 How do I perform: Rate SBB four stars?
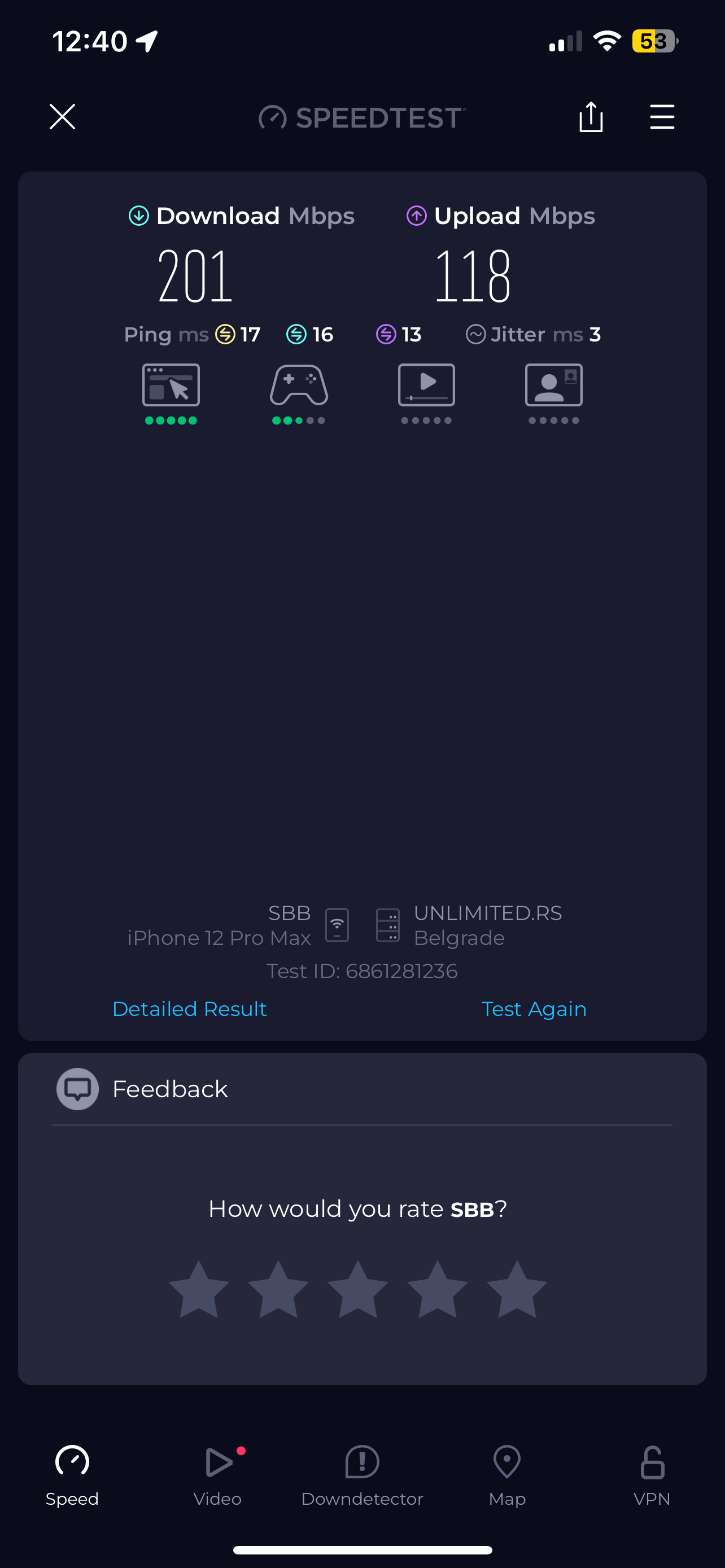pos(437,1289)
